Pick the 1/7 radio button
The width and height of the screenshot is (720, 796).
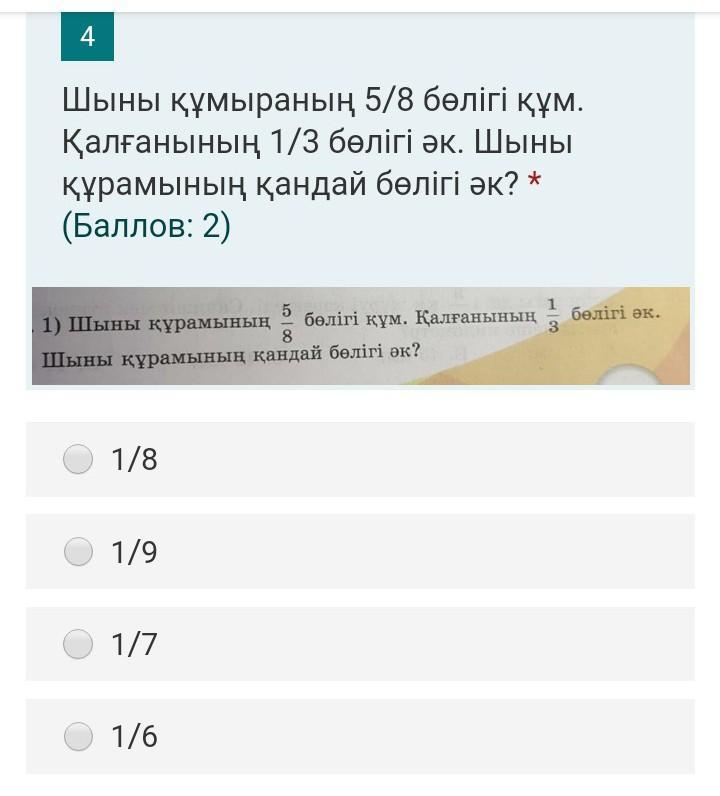coord(78,644)
